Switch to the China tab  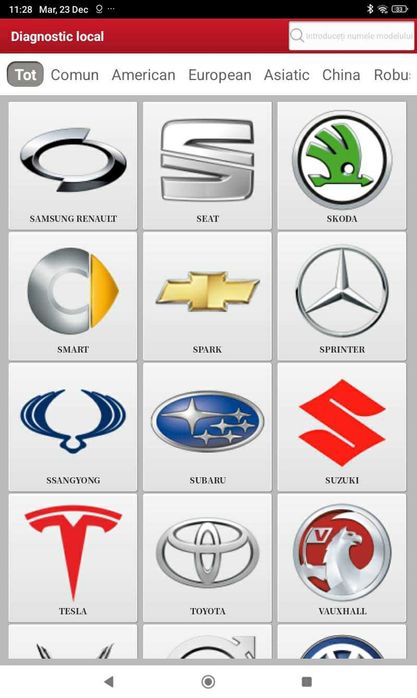point(341,75)
